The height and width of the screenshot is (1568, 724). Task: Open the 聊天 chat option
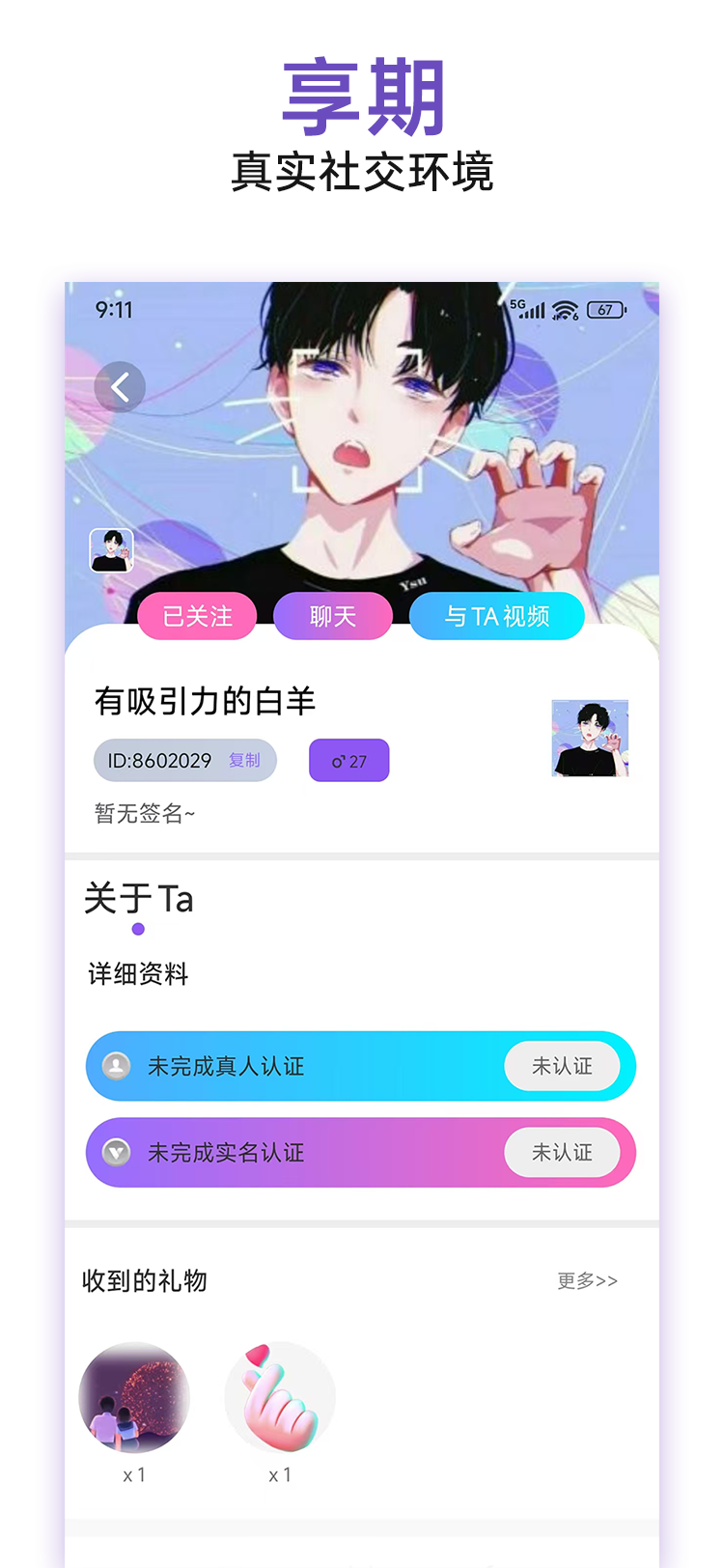[x=332, y=615]
